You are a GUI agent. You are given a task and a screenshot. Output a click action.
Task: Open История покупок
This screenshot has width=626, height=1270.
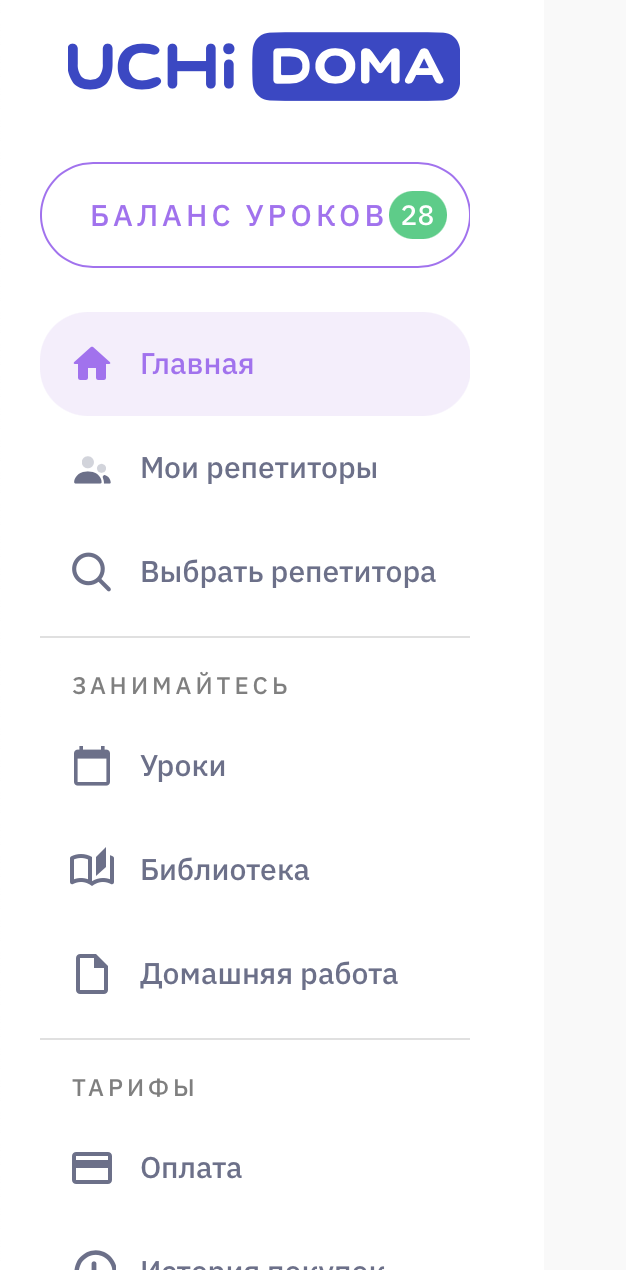pyautogui.click(x=261, y=1262)
